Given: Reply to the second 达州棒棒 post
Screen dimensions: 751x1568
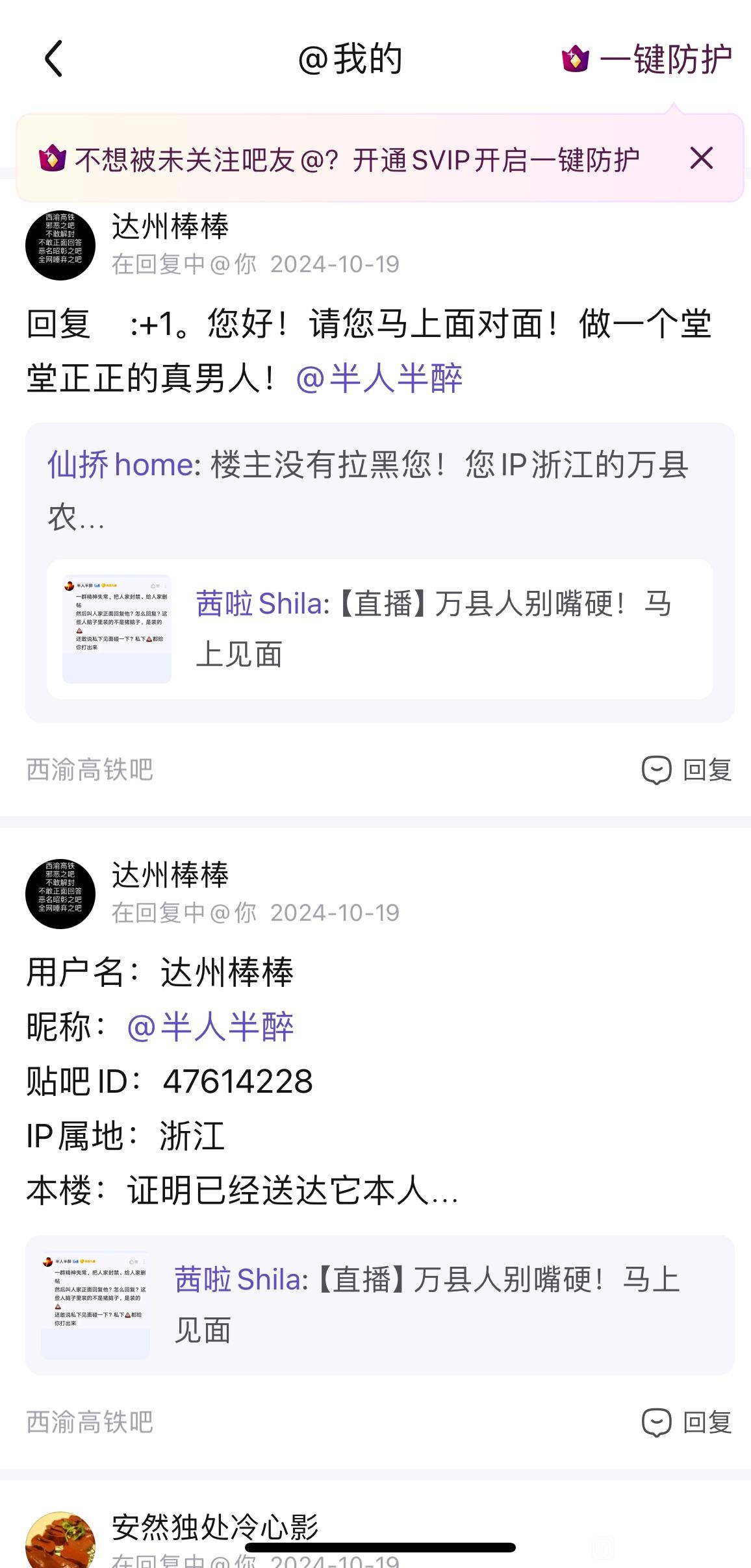Looking at the screenshot, I should [687, 1423].
